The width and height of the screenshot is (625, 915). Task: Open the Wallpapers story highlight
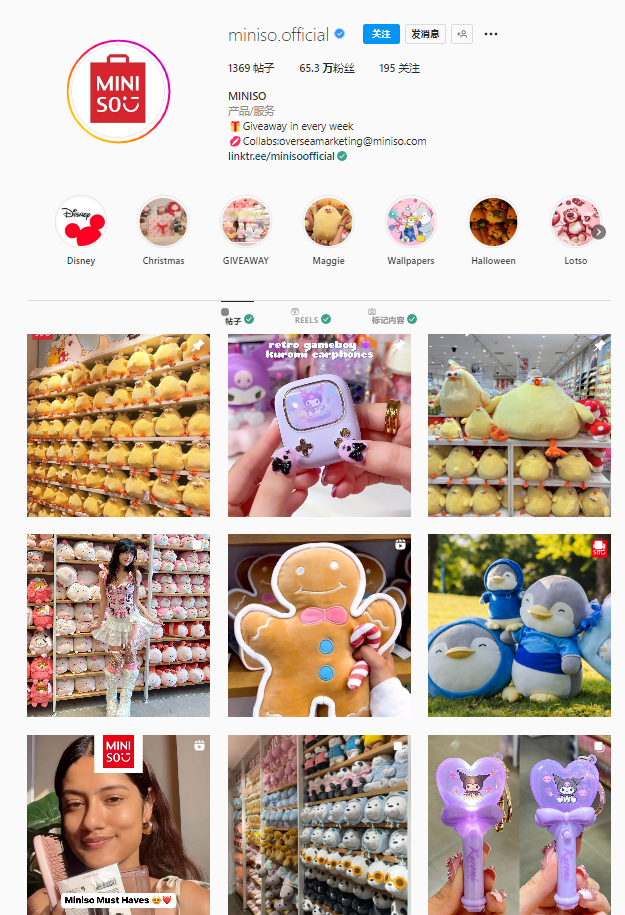(x=411, y=222)
